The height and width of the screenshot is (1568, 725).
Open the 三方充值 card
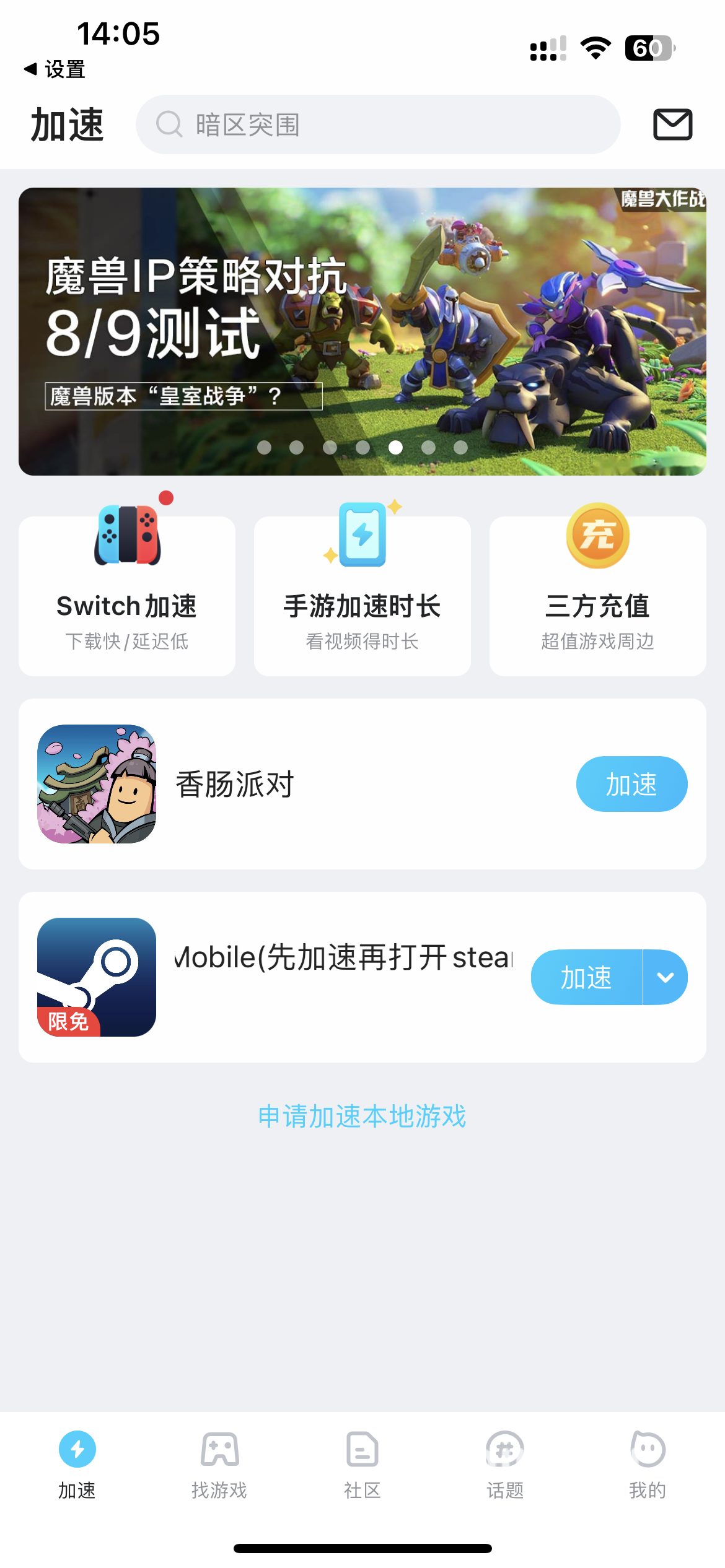597,596
